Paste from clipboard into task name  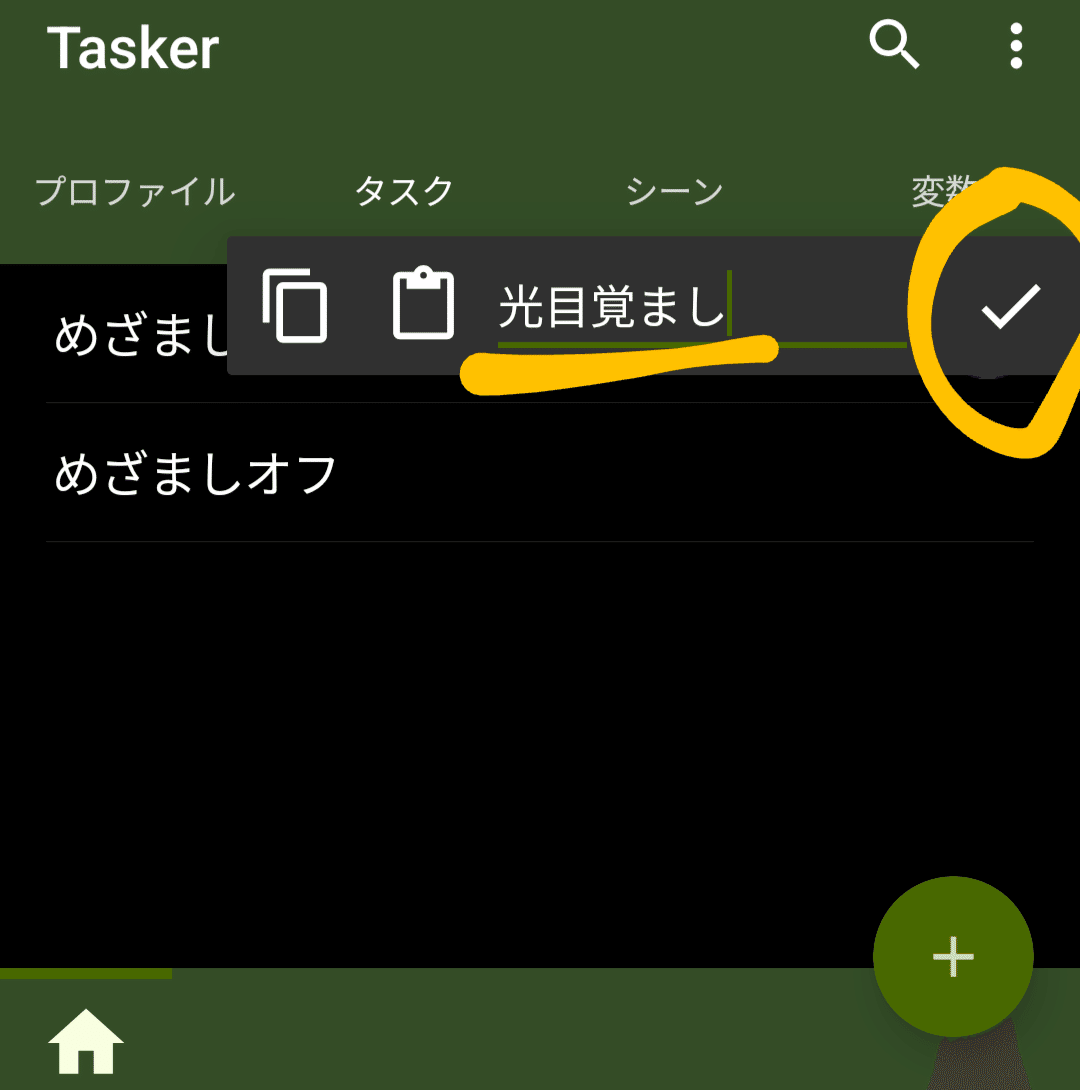click(422, 303)
